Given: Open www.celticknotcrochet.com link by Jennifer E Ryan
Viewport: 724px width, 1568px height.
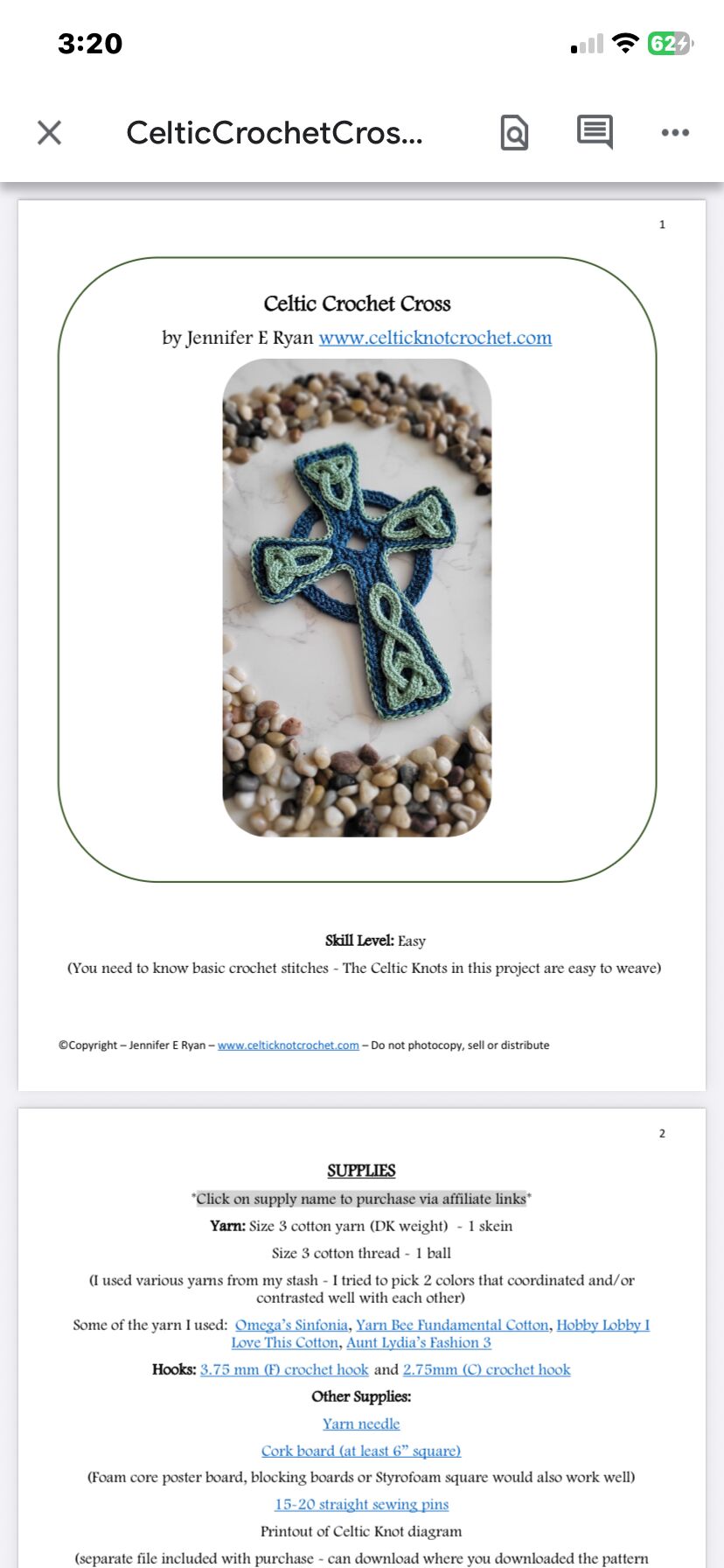Looking at the screenshot, I should [435, 338].
